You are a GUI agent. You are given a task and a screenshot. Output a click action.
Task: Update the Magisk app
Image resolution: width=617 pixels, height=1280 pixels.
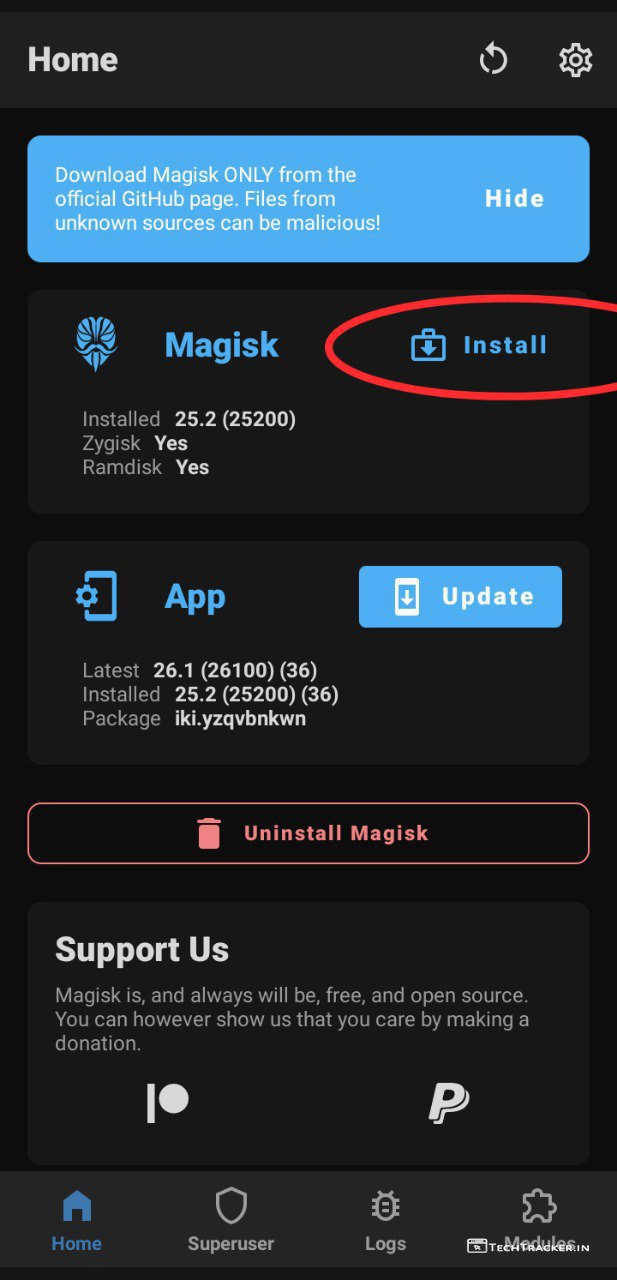click(460, 597)
